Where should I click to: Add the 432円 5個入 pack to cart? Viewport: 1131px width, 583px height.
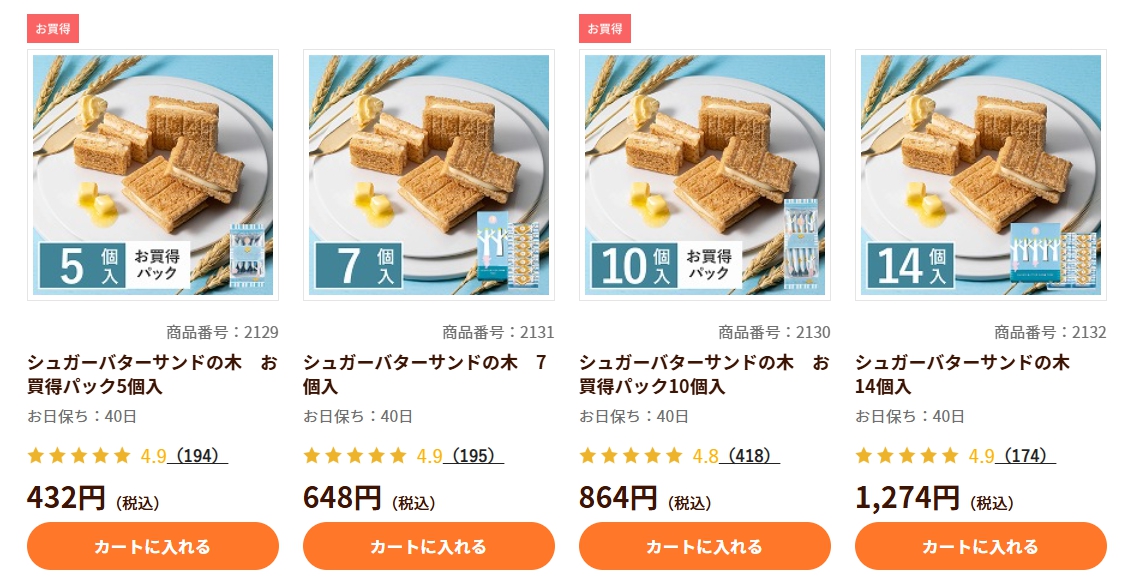pyautogui.click(x=152, y=546)
